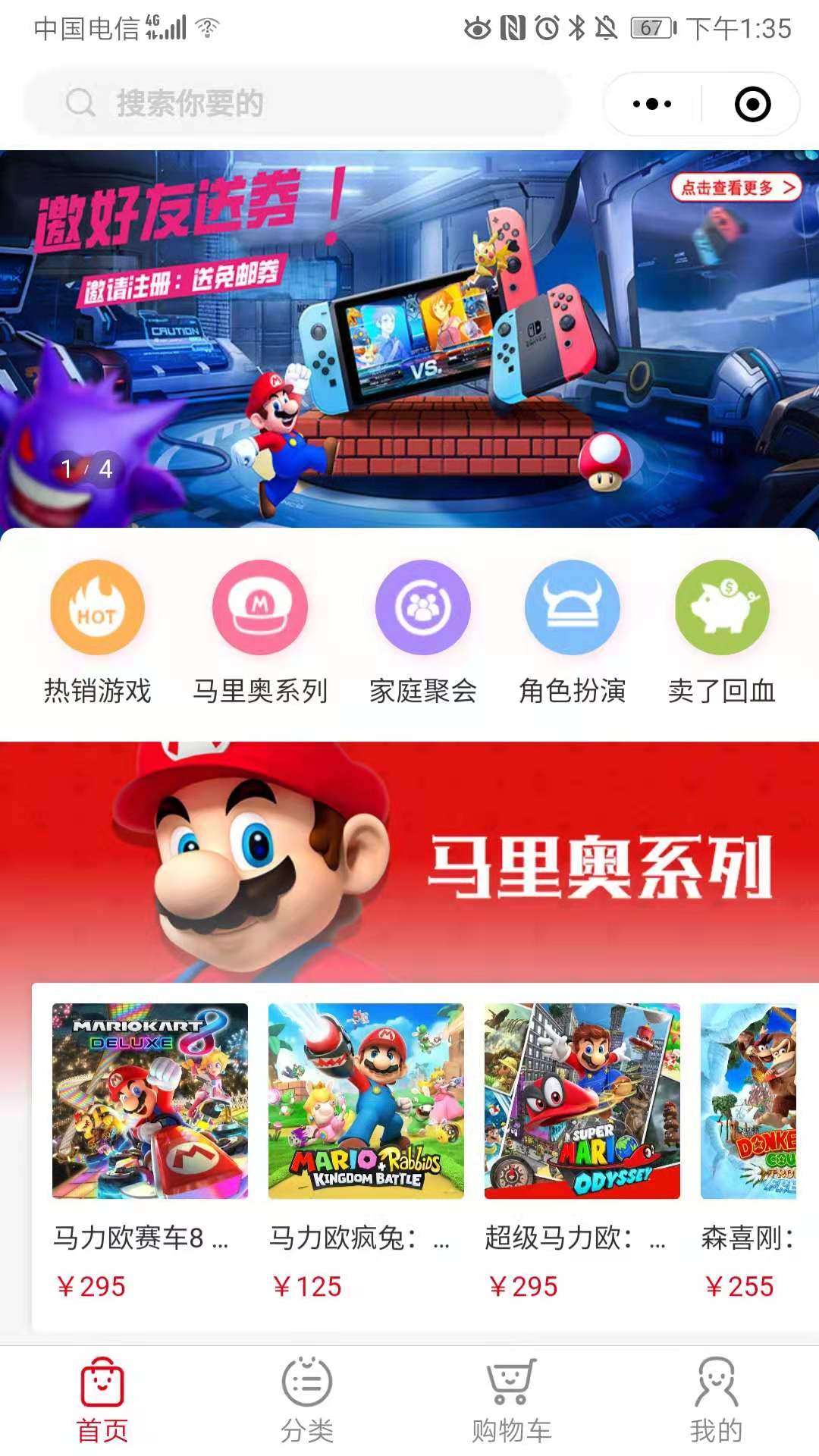Tap the 搜索你要的 search field

pos(296,103)
